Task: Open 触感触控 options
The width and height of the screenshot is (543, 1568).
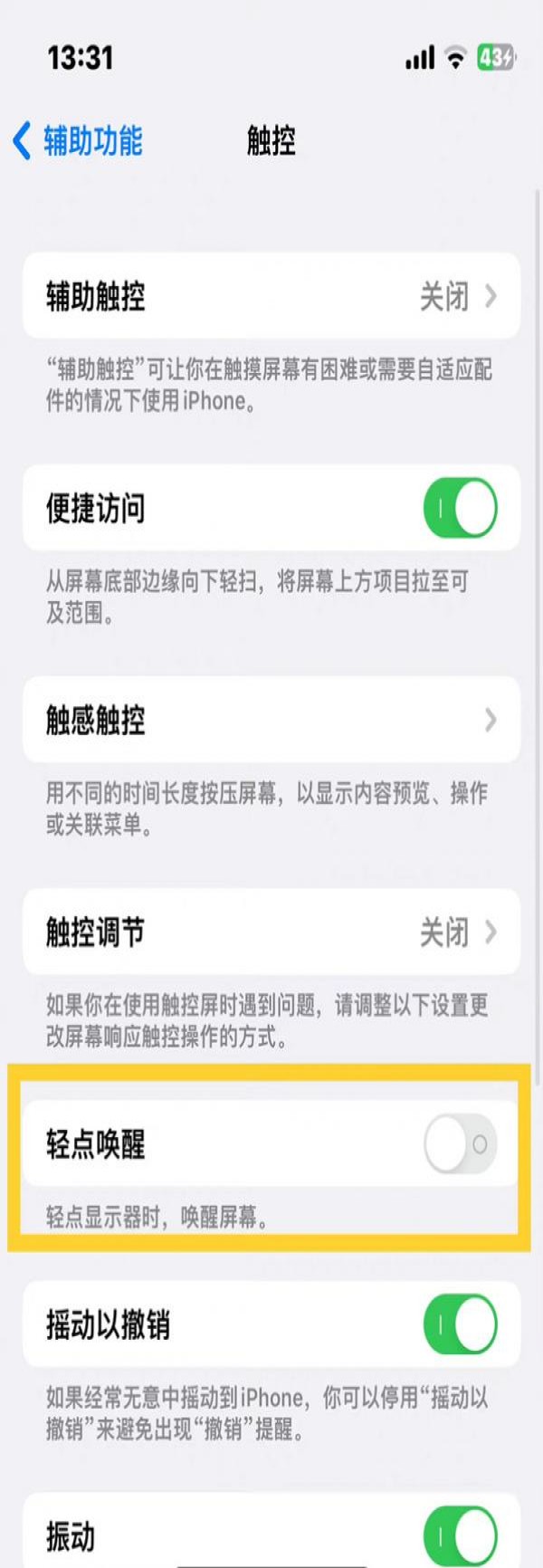Action: point(271,720)
